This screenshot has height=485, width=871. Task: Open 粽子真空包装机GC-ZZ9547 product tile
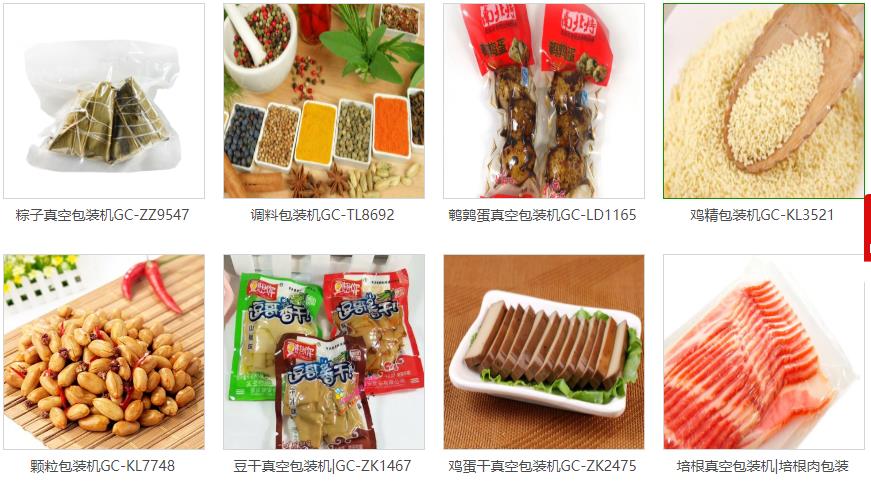point(104,101)
